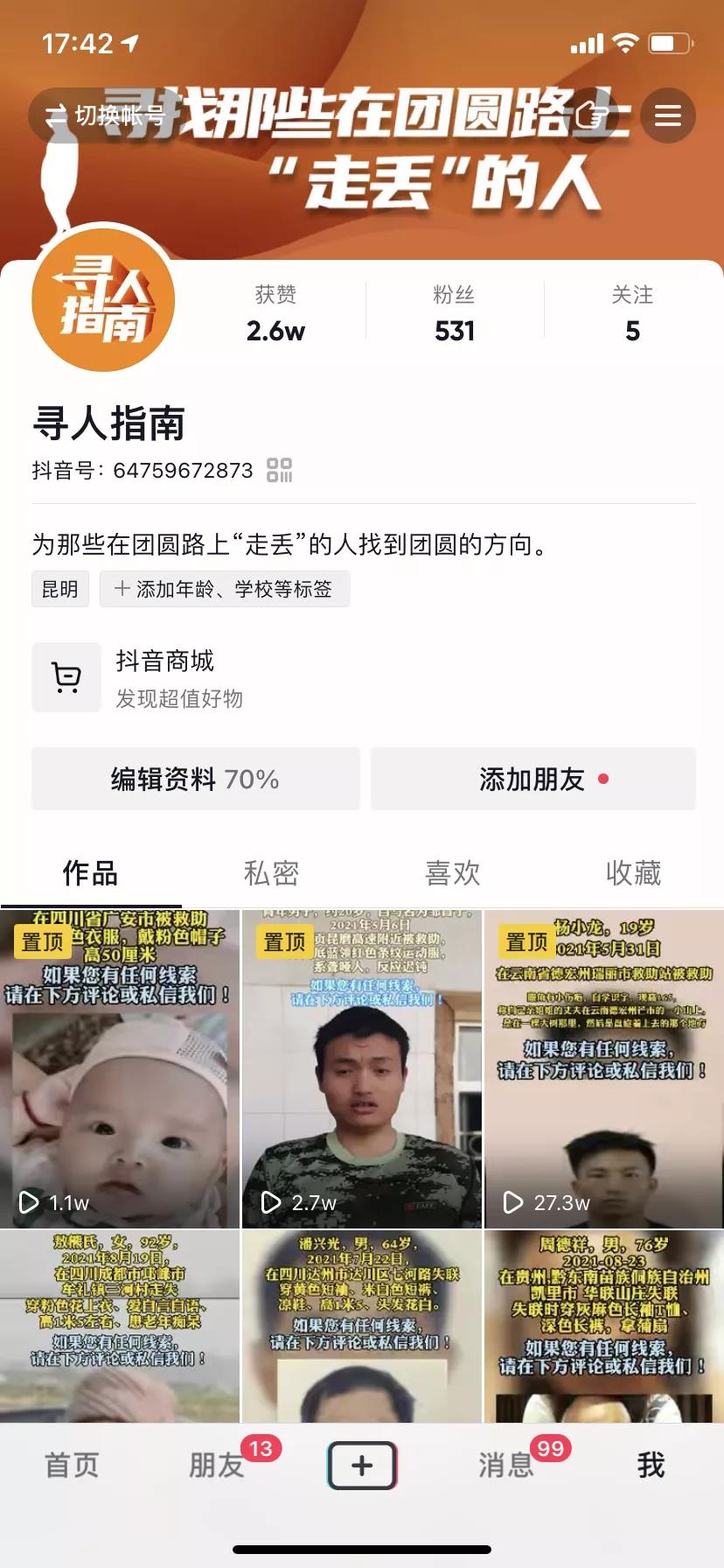Tap the 添加朋友 button

coord(533,779)
